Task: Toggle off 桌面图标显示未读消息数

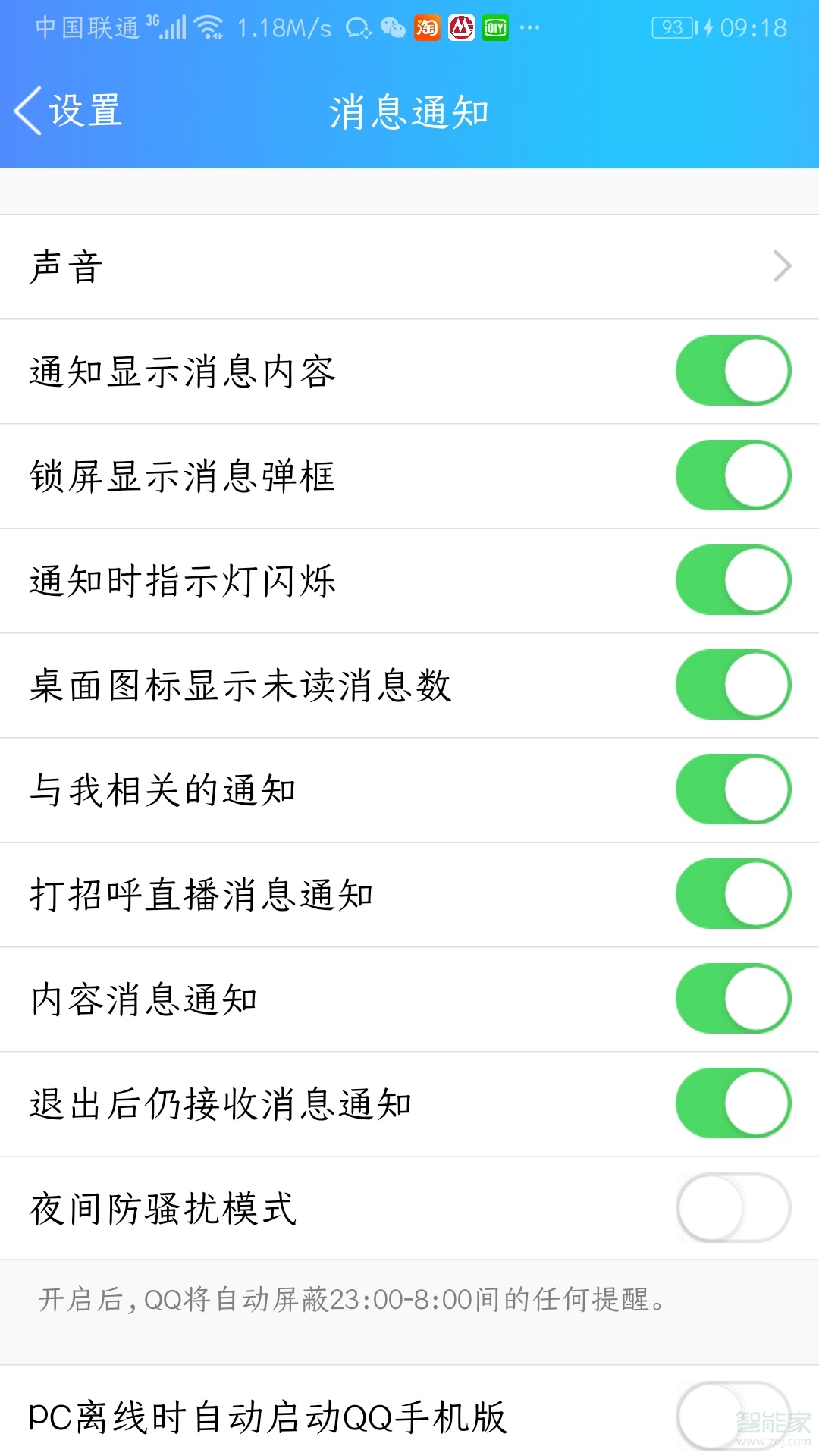Action: coord(732,684)
